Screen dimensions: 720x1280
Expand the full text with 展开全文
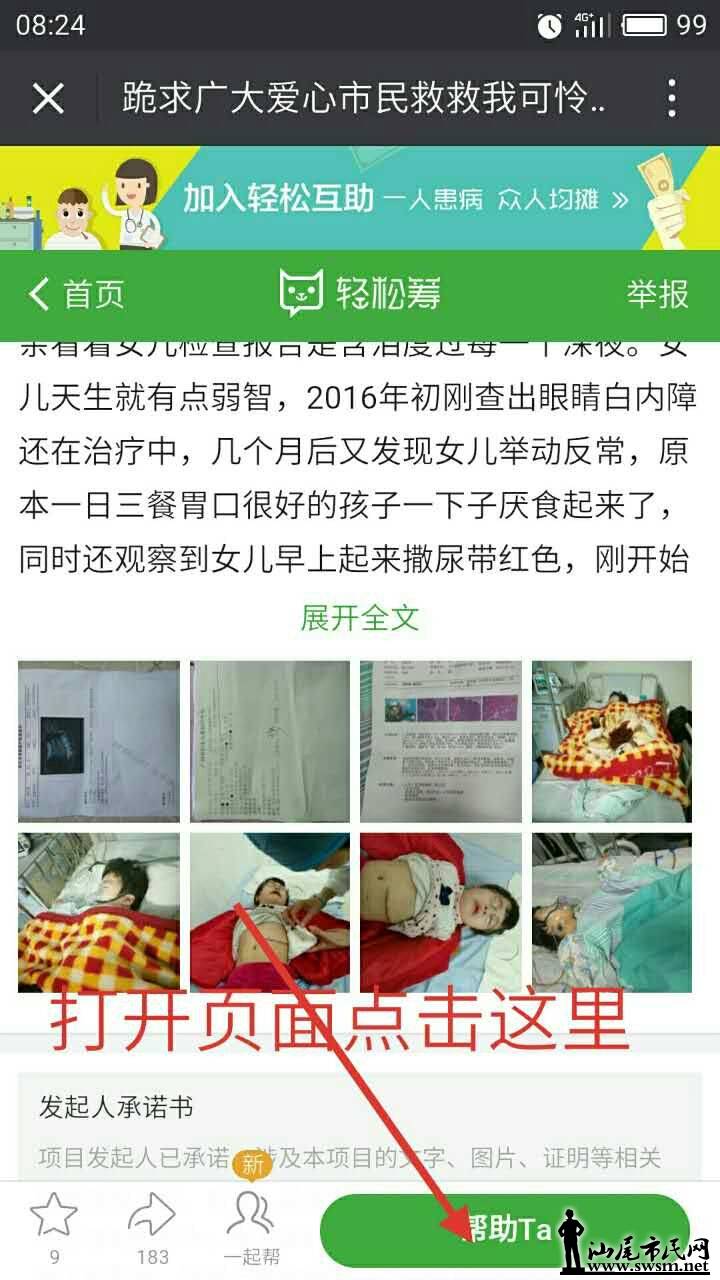tap(360, 618)
